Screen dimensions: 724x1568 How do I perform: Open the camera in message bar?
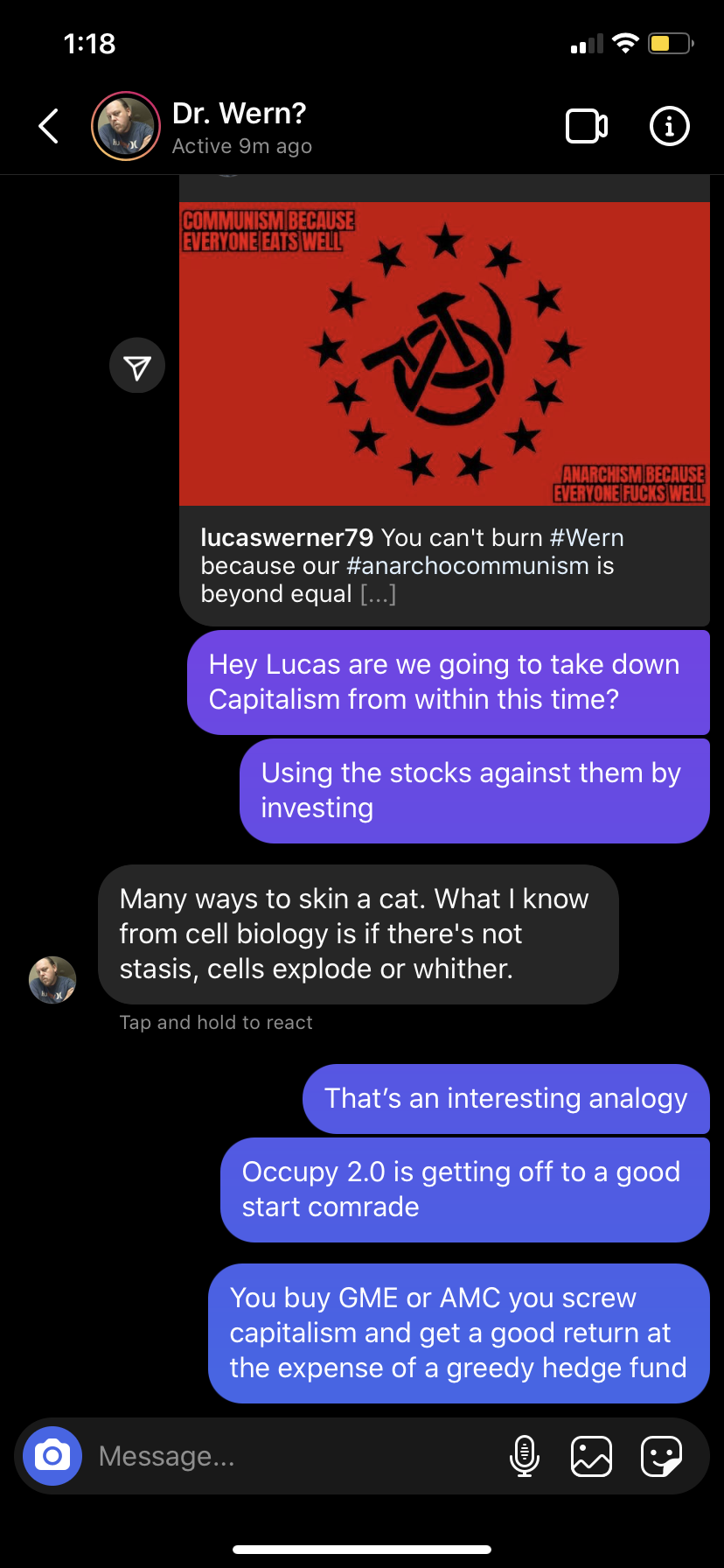[x=52, y=1456]
